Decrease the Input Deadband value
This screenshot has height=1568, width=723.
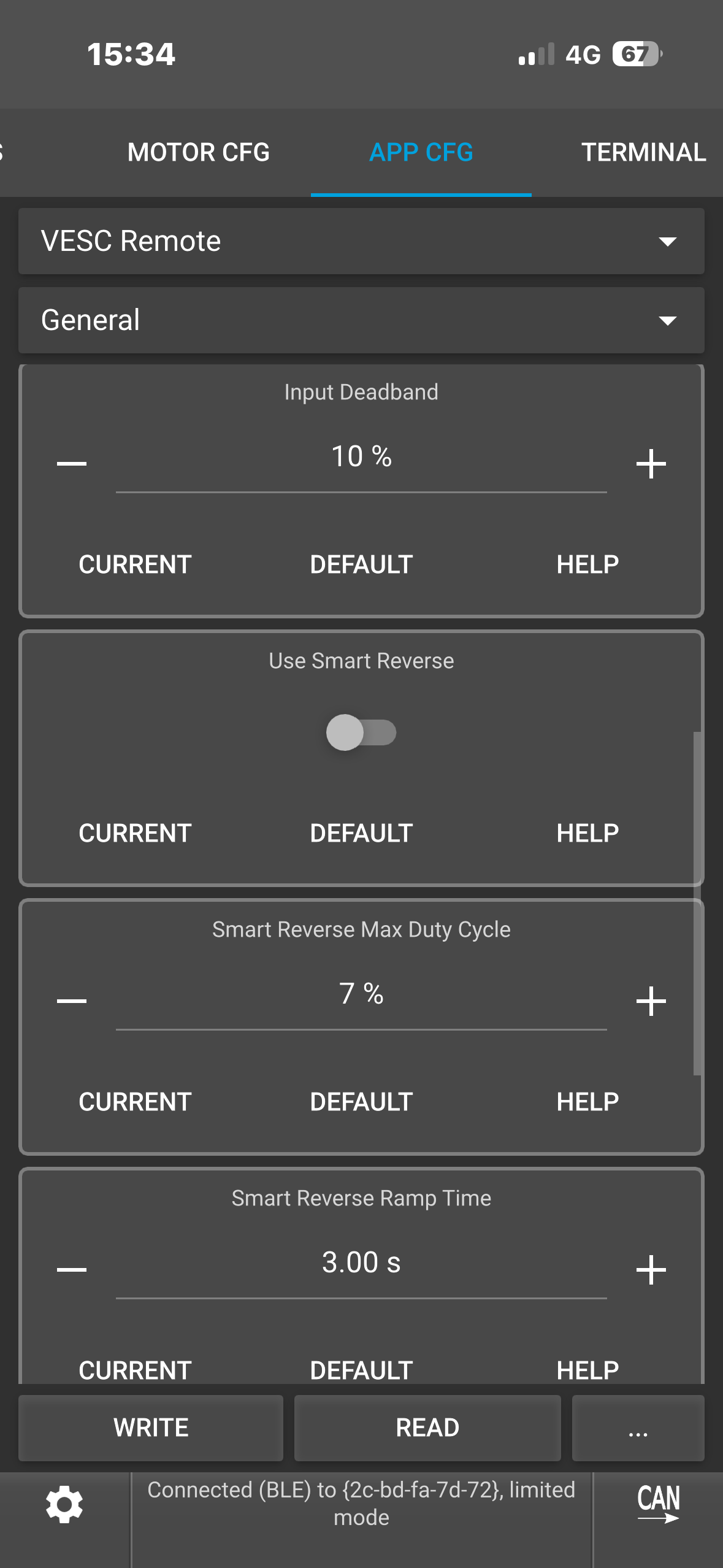72,463
